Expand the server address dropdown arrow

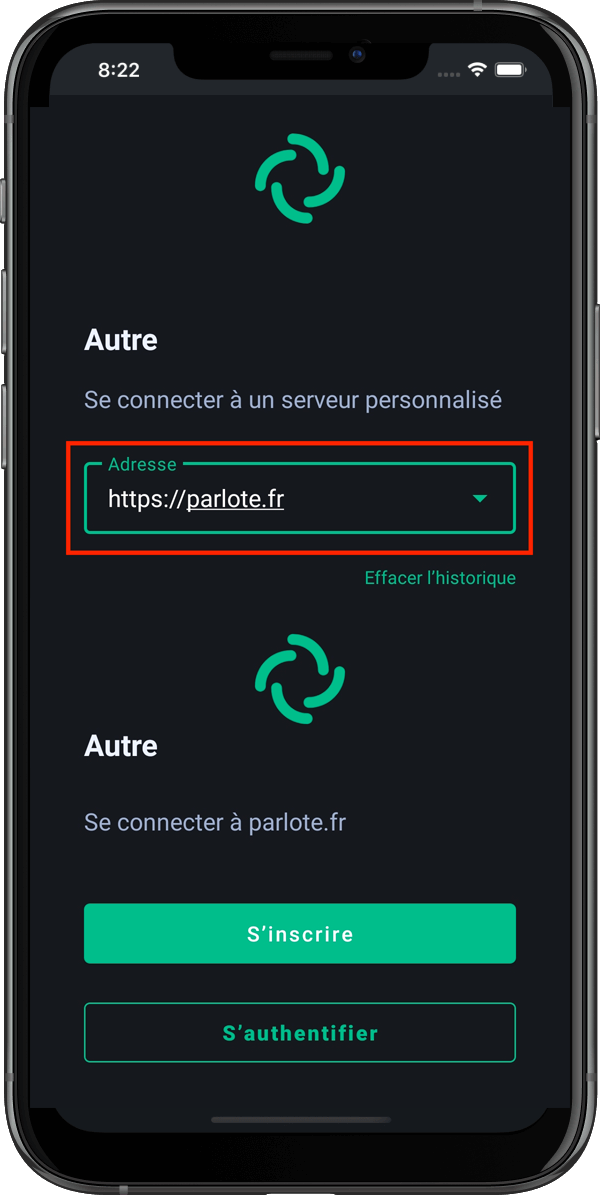480,498
